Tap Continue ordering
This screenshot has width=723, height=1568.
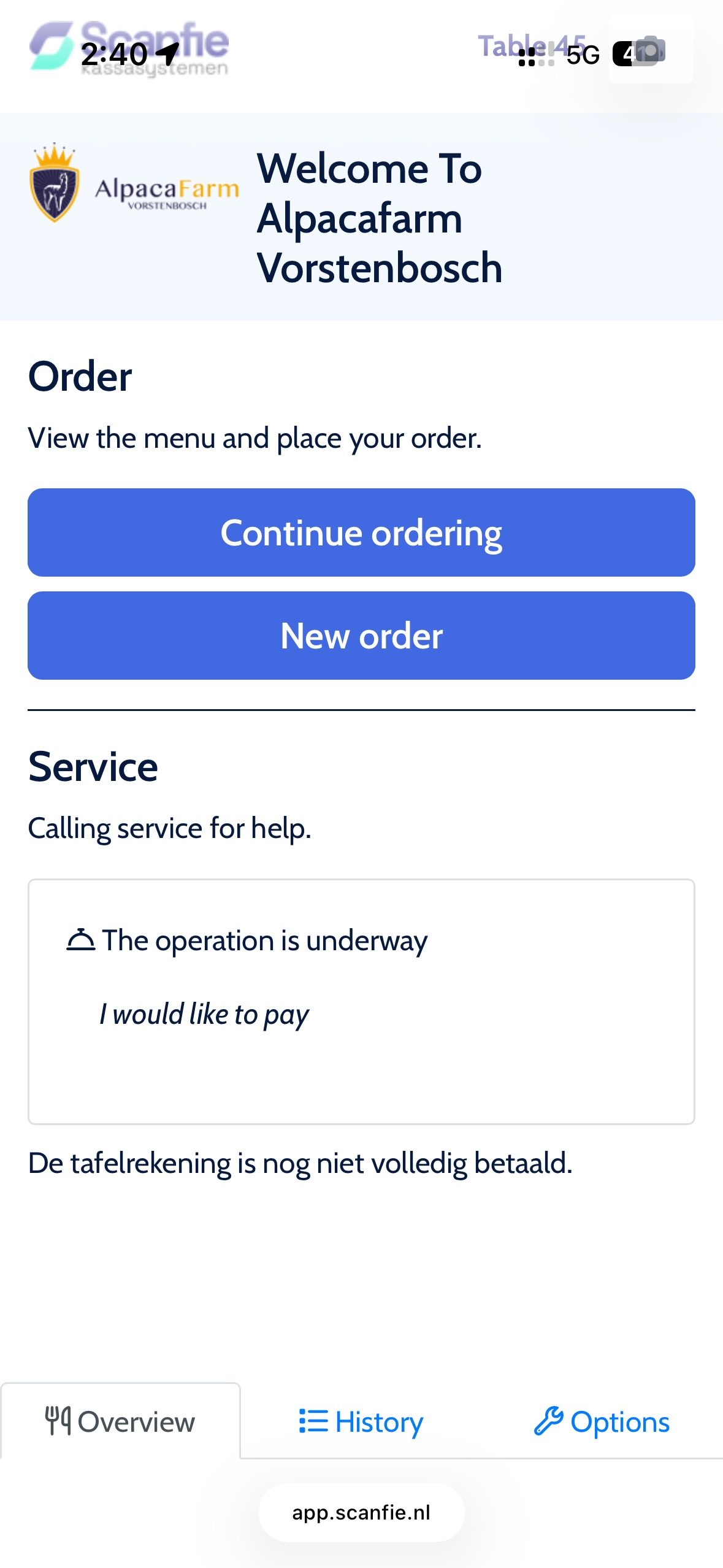(361, 532)
